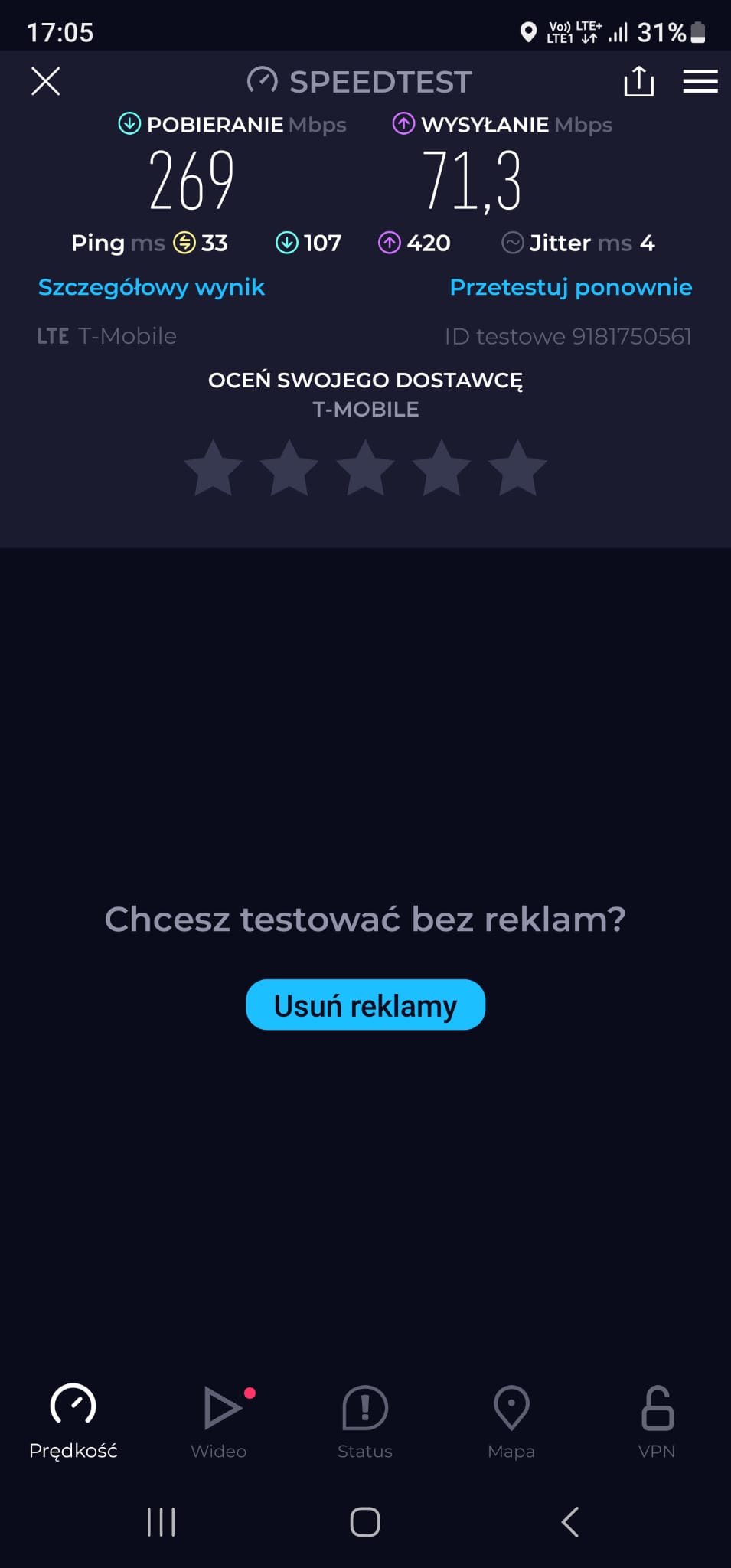Rate T-Mobile with five stars
The image size is (731, 1568).
tap(517, 469)
